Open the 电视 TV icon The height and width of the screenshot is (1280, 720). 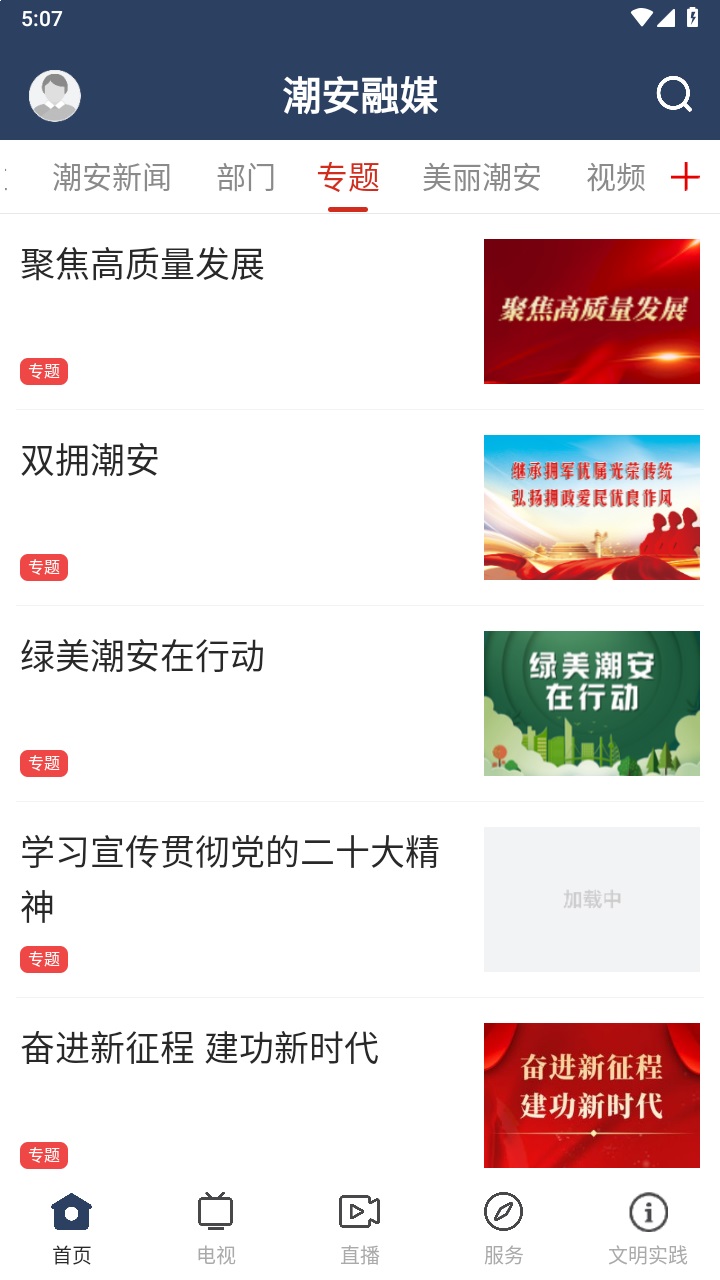point(215,1225)
